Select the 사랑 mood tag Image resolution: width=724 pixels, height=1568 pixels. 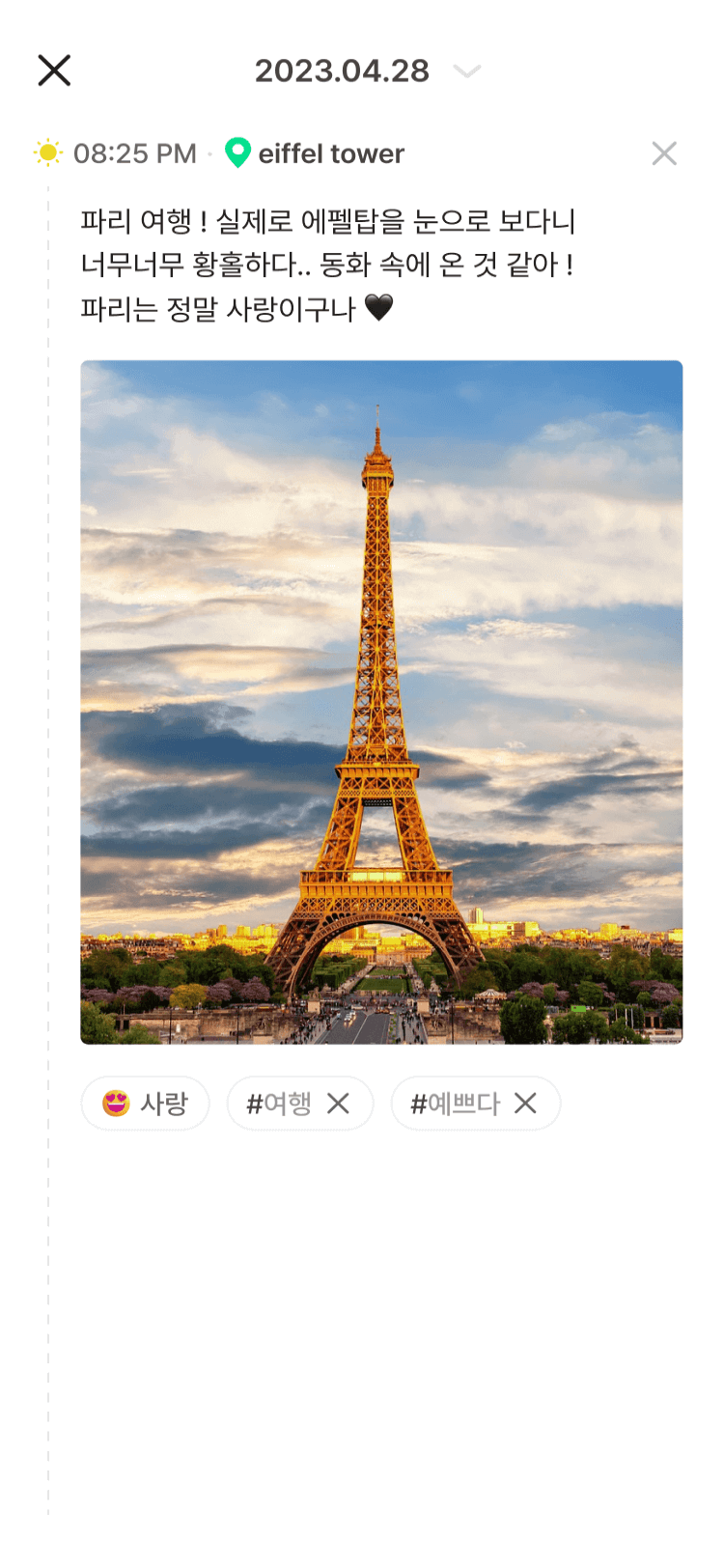145,1104
